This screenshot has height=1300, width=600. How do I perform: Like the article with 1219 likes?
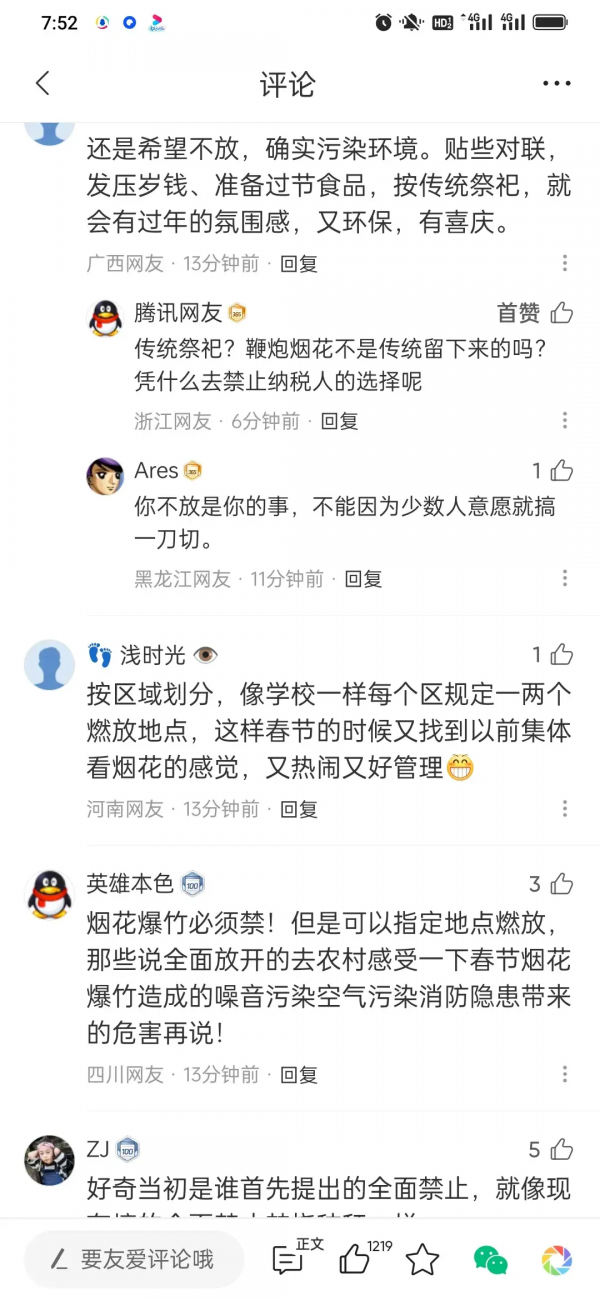click(355, 1260)
